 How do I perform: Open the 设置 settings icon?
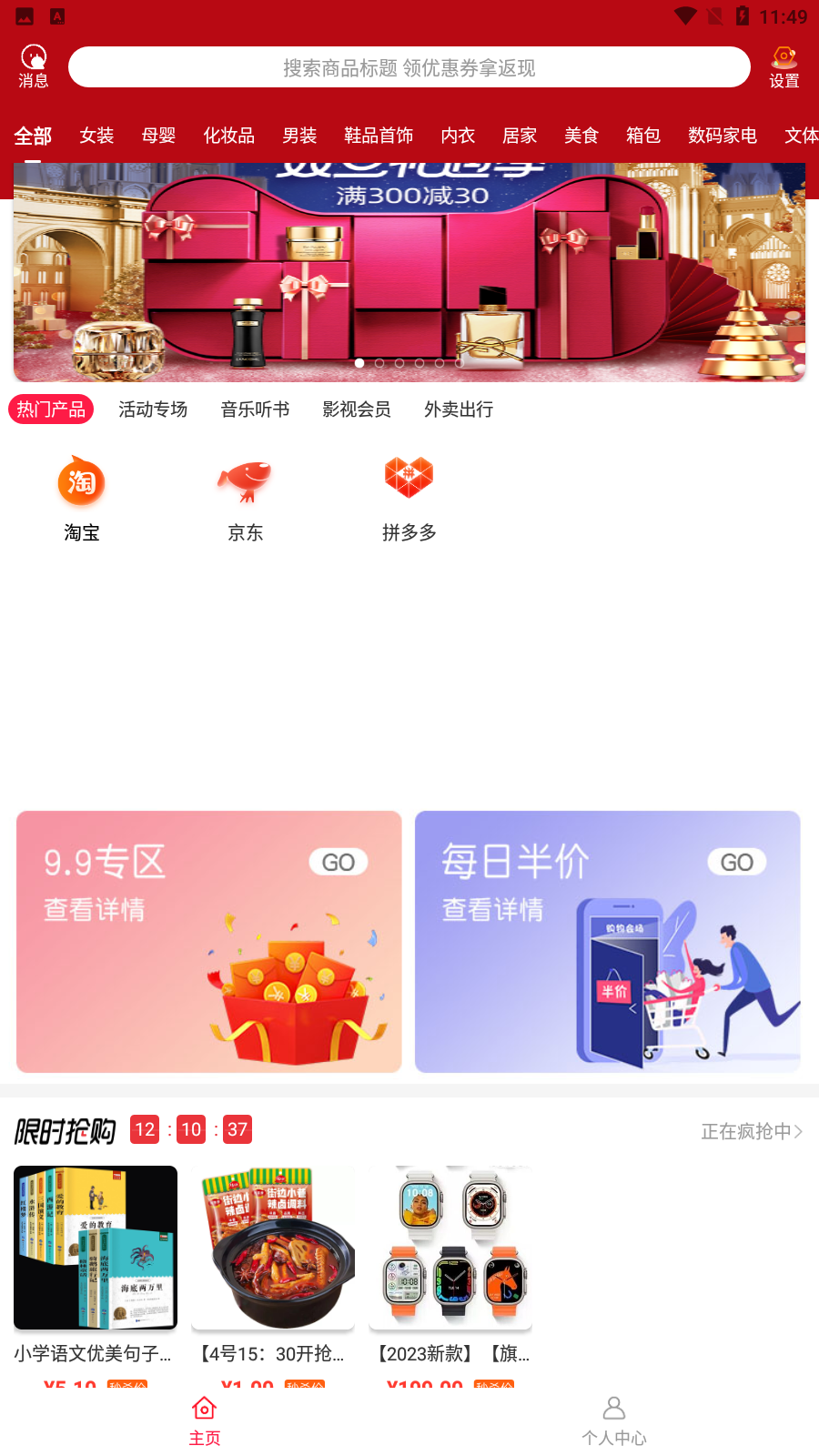pyautogui.click(x=784, y=66)
